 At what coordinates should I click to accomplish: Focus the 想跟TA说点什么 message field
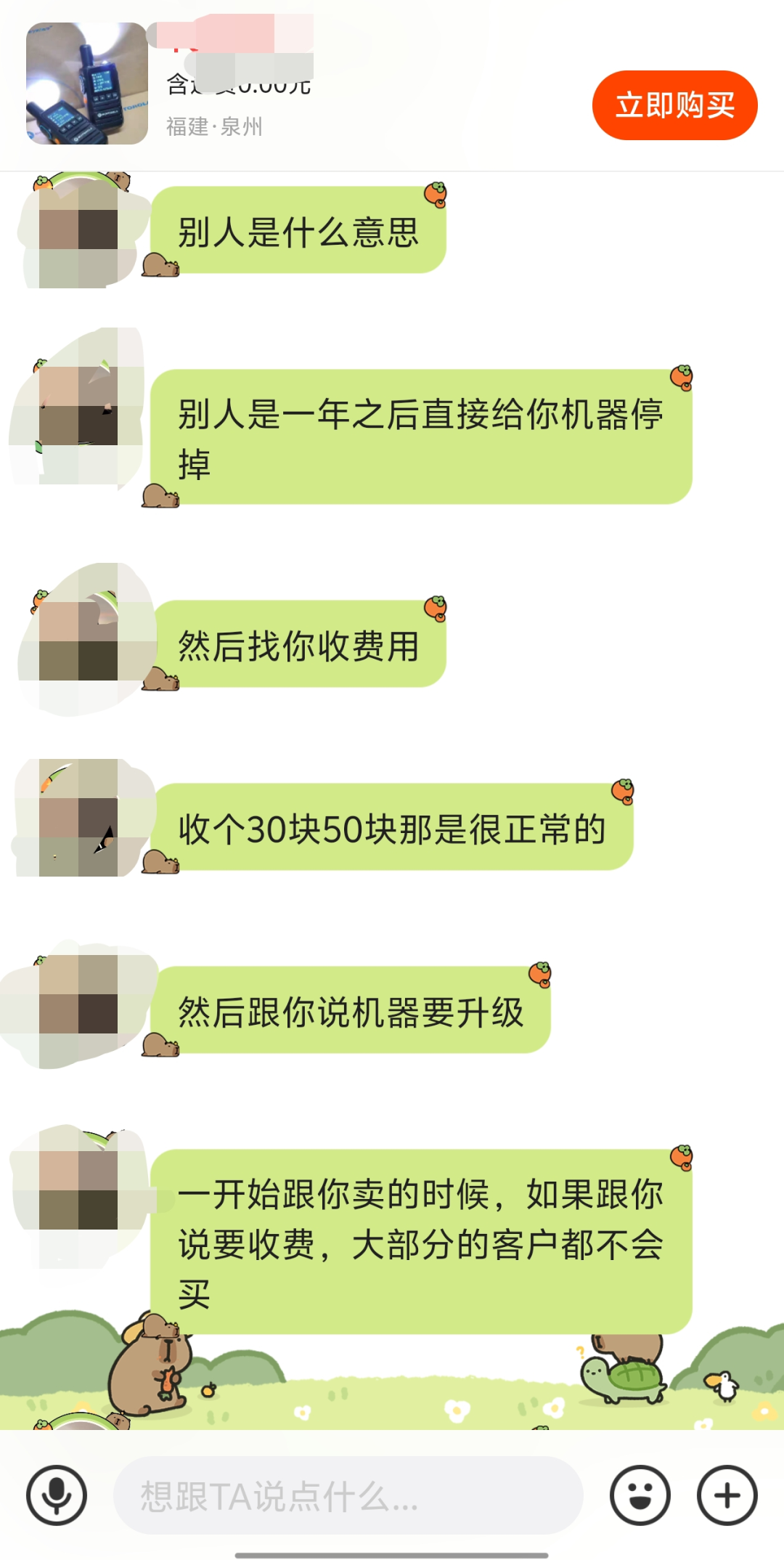click(x=348, y=1495)
